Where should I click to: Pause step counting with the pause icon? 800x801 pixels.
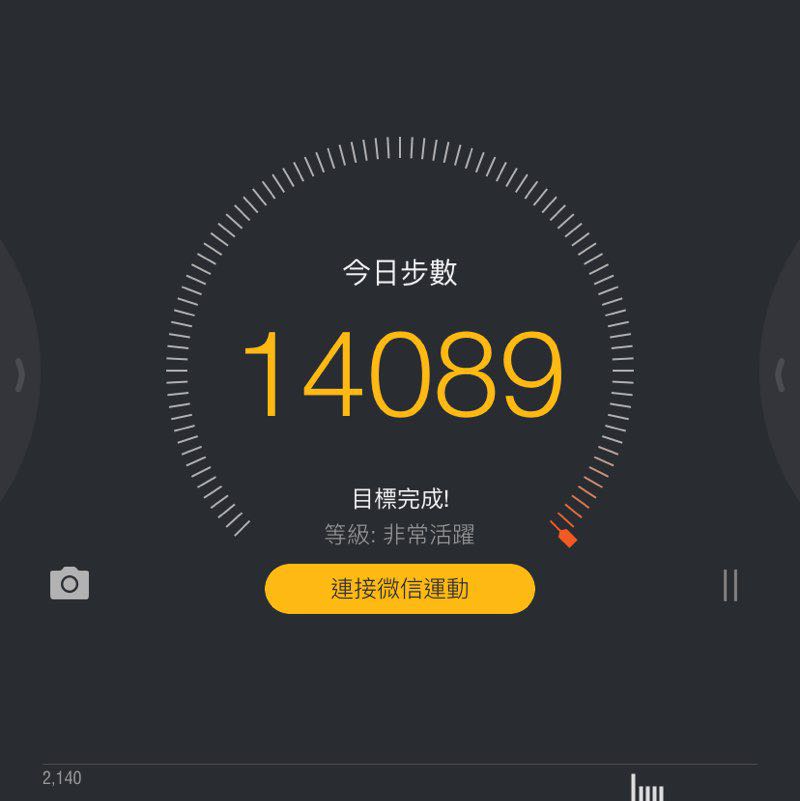pyautogui.click(x=730, y=585)
